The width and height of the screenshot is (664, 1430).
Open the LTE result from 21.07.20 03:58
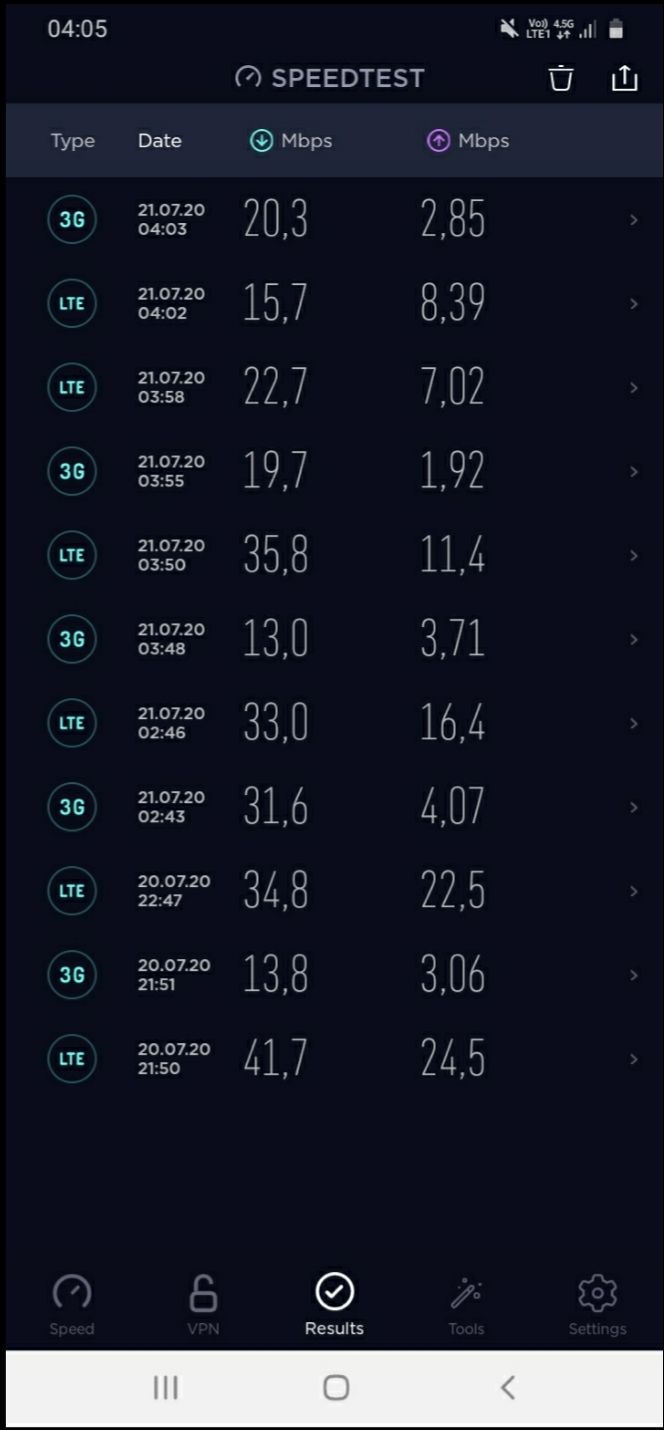[x=332, y=387]
